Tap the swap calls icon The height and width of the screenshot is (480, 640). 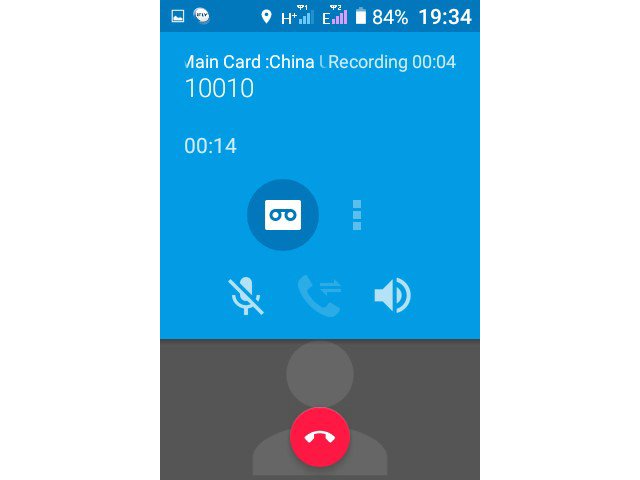coord(320,296)
